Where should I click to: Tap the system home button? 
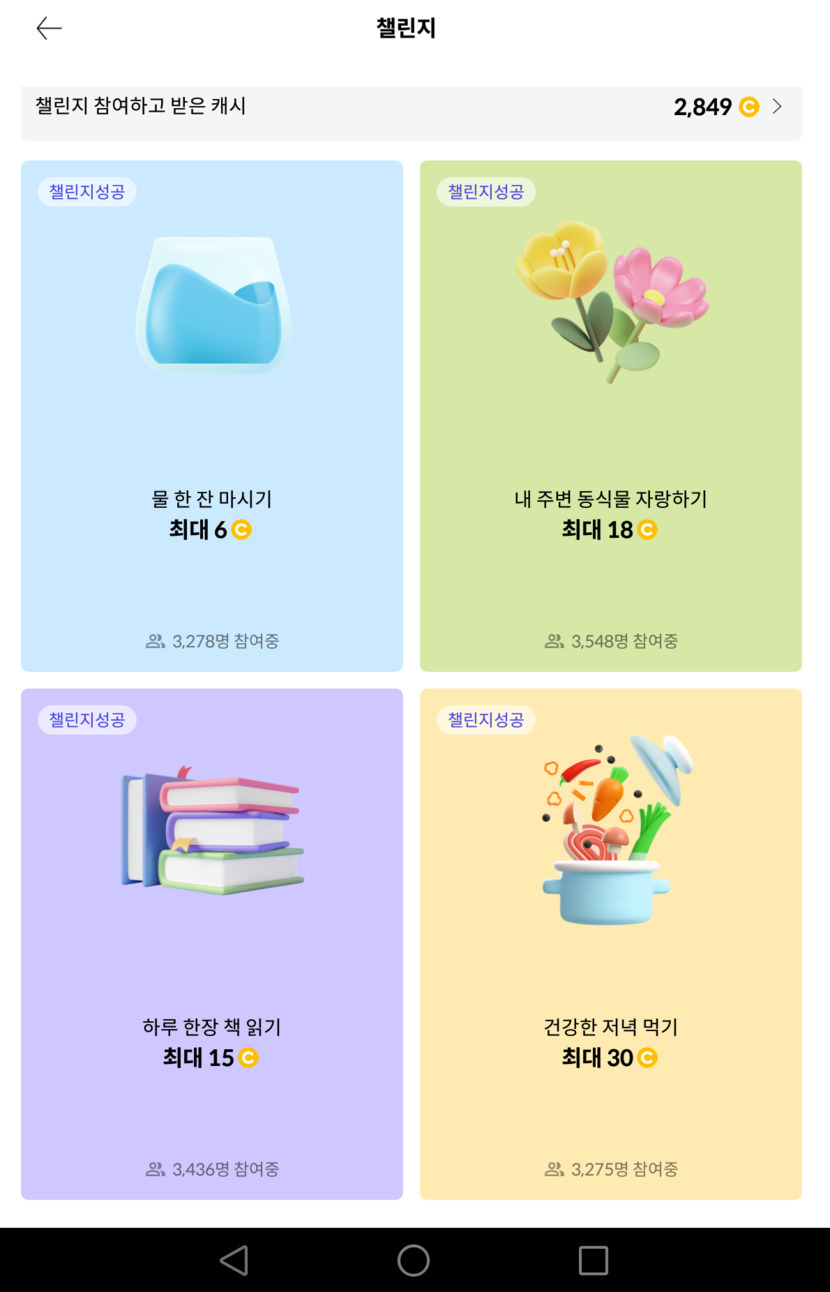point(413,1260)
